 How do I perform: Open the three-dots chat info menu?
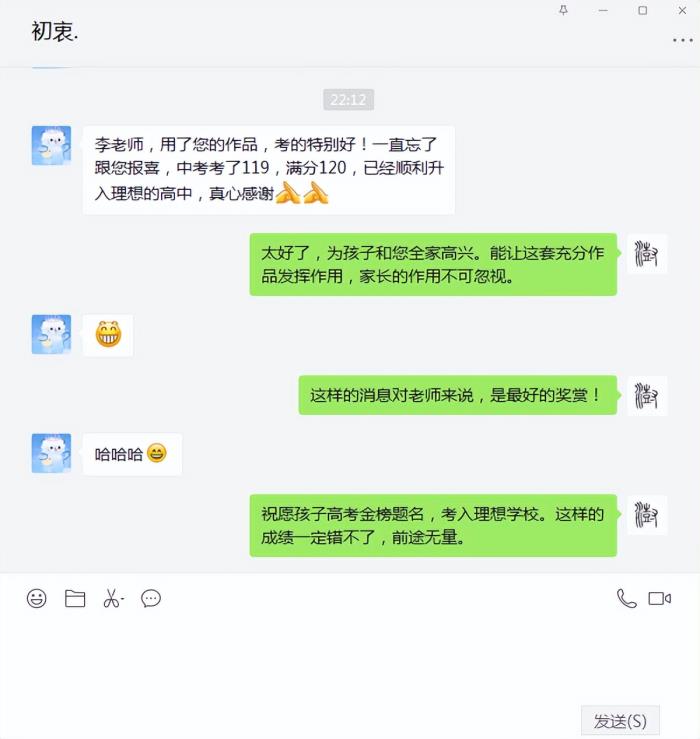(x=682, y=39)
